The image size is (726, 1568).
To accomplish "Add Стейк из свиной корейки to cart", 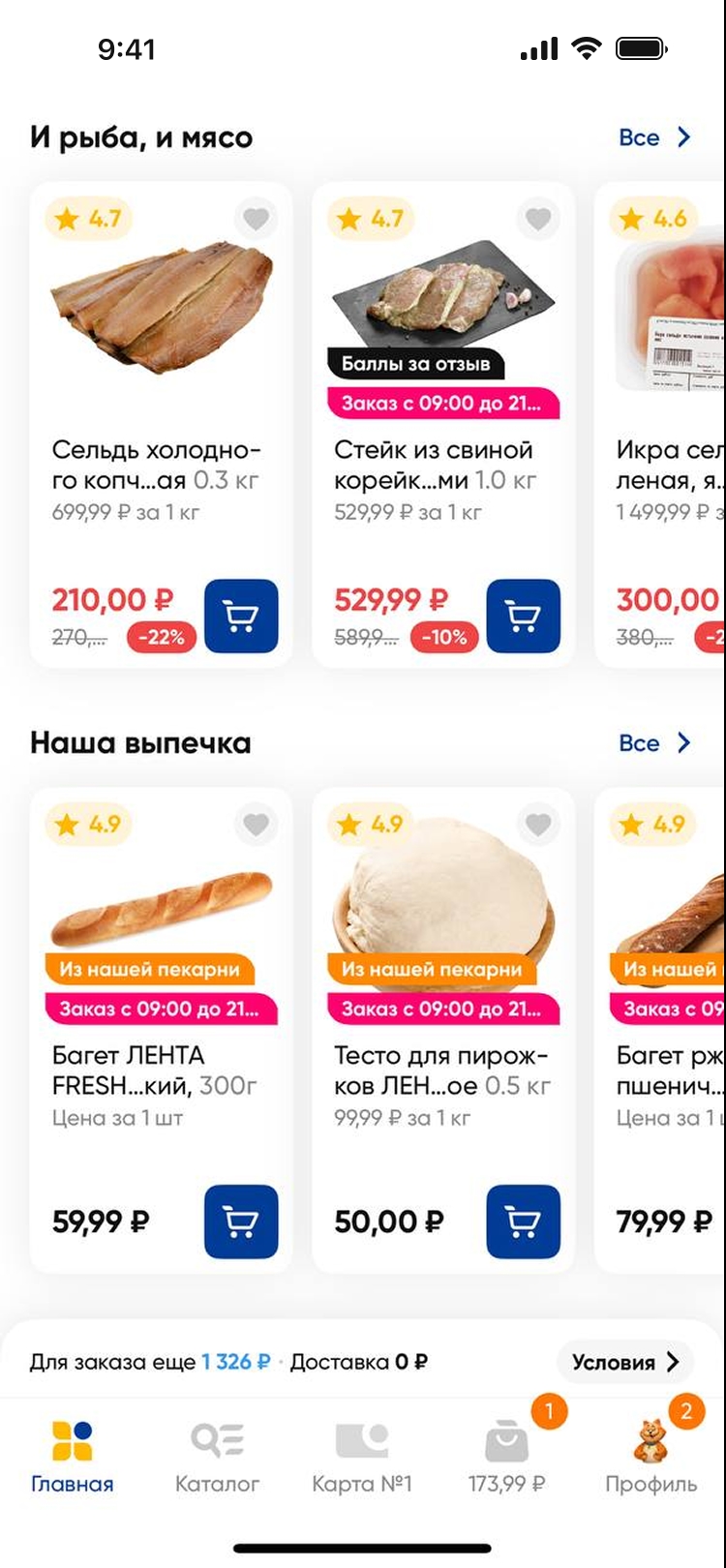I will click(x=523, y=616).
